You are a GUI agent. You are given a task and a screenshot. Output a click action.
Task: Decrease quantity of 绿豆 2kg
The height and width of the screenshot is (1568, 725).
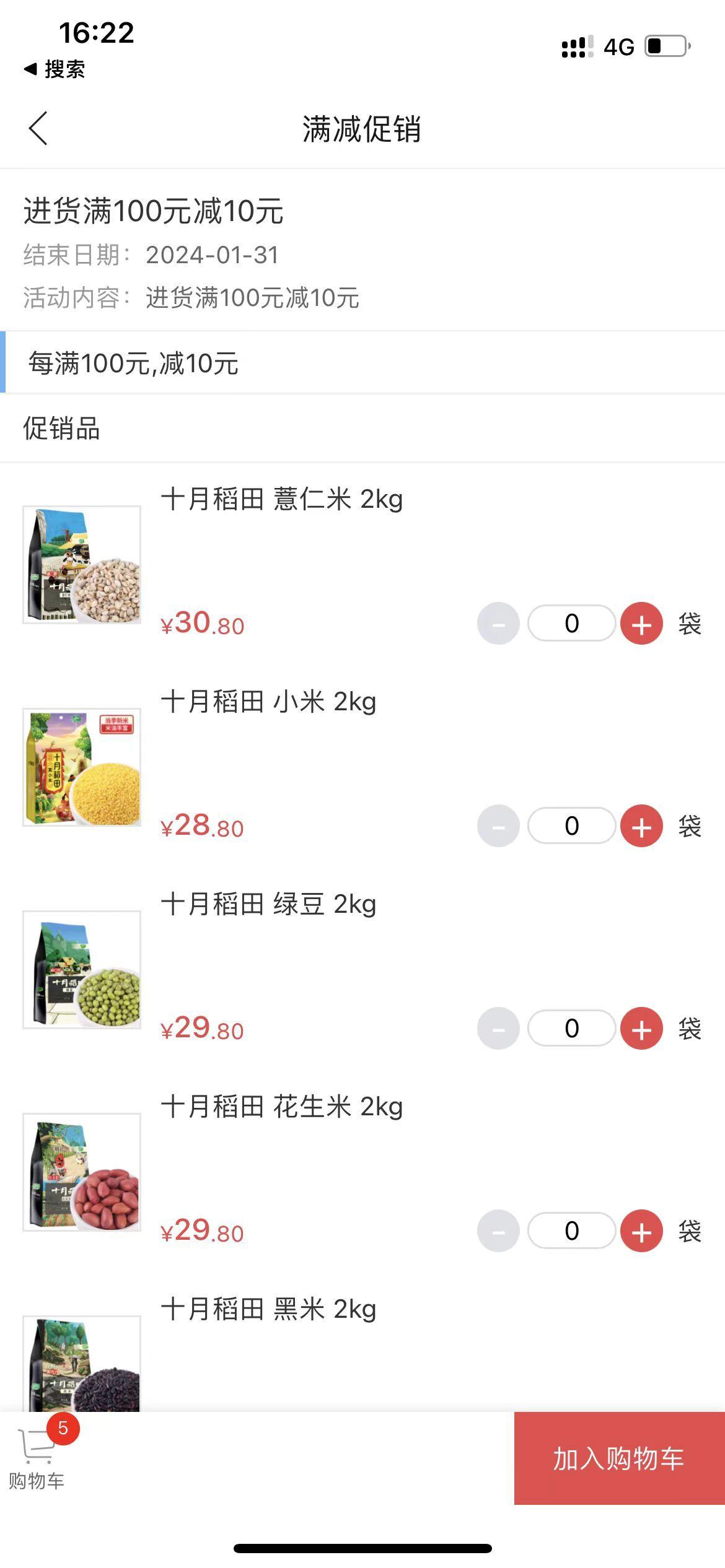pyautogui.click(x=498, y=1029)
